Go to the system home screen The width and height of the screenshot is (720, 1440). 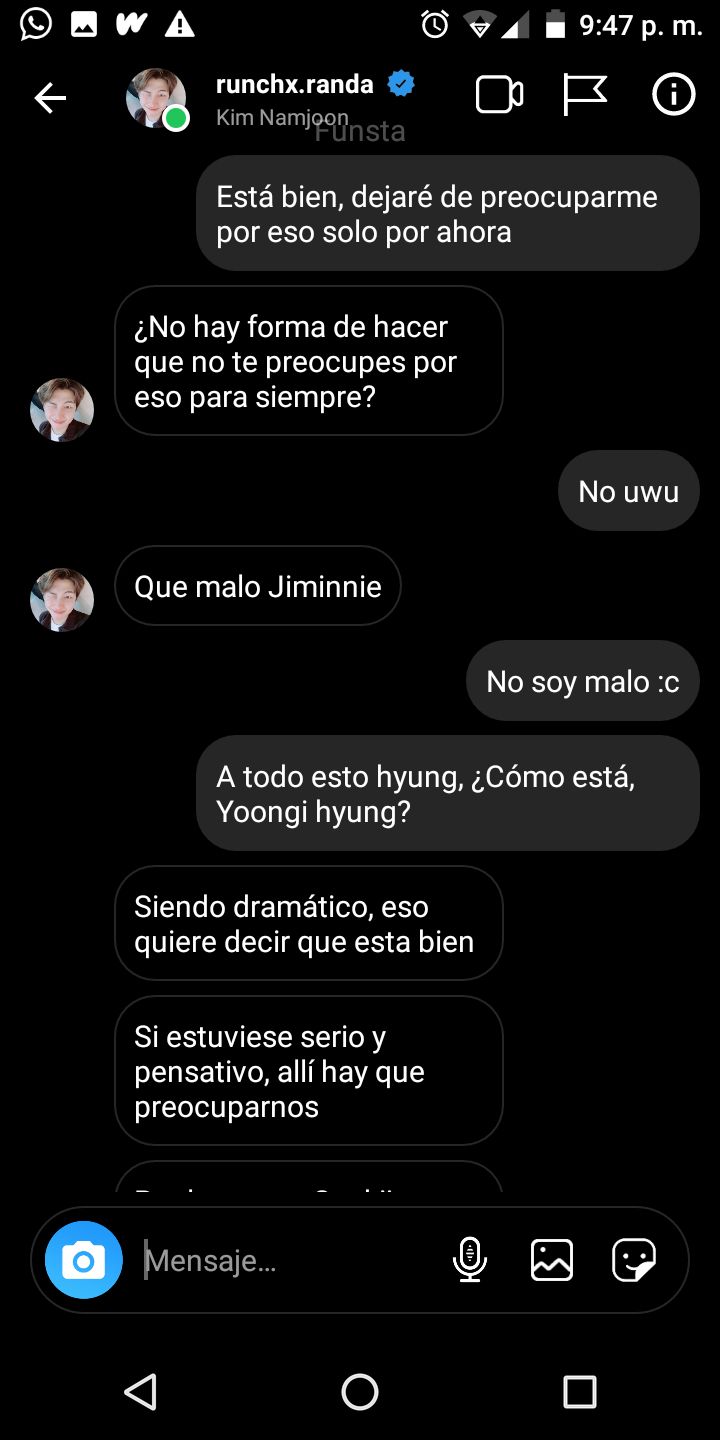pyautogui.click(x=360, y=1391)
